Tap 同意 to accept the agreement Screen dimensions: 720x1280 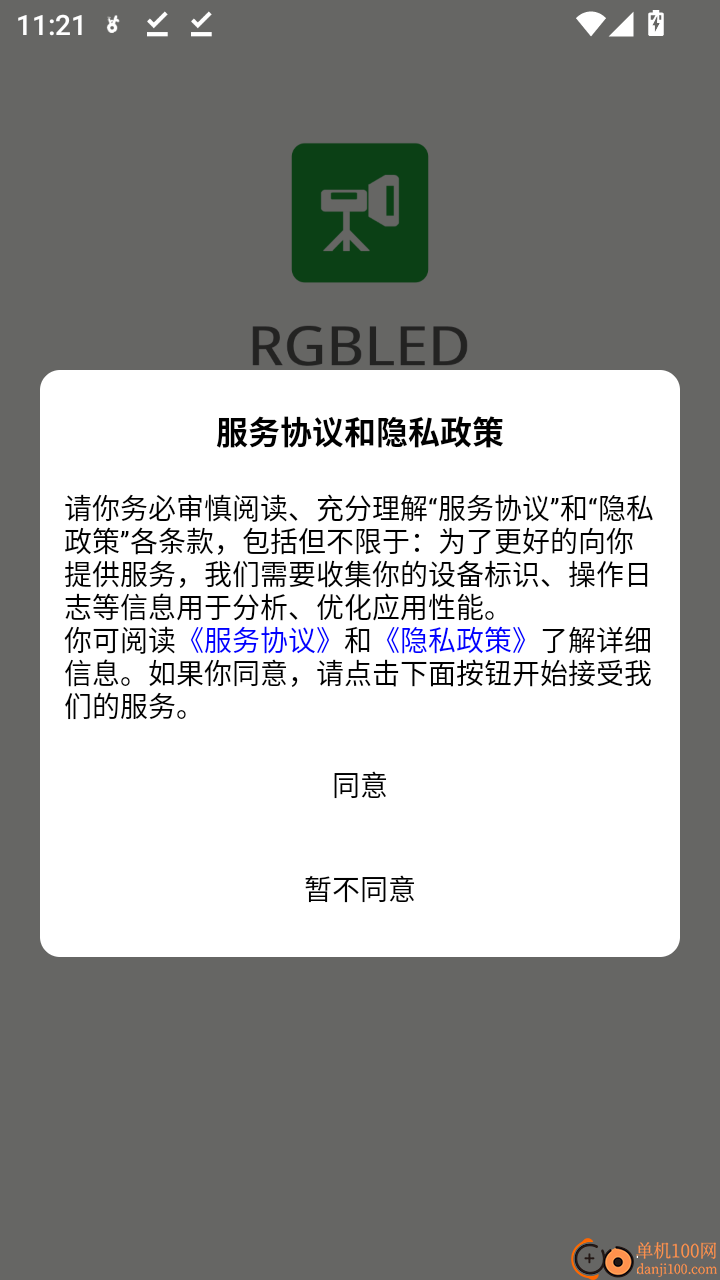[x=359, y=786]
